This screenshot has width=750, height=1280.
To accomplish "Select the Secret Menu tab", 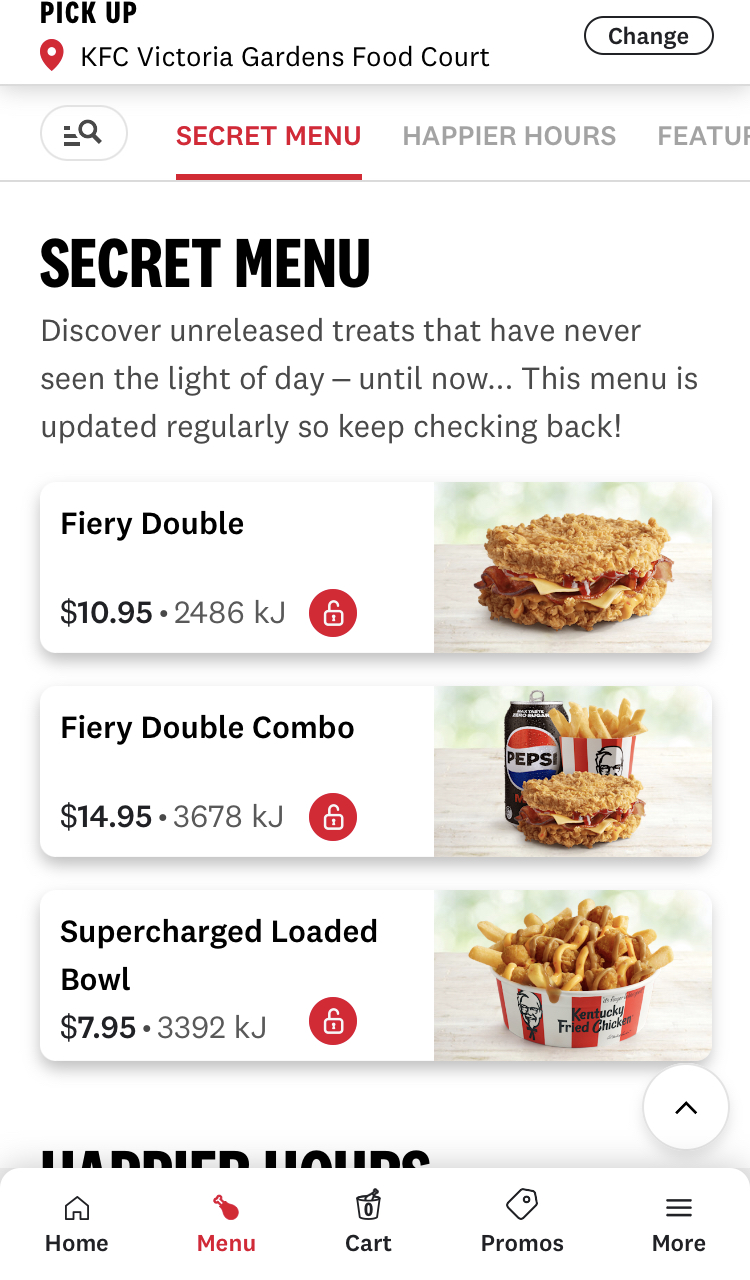I will [x=268, y=136].
